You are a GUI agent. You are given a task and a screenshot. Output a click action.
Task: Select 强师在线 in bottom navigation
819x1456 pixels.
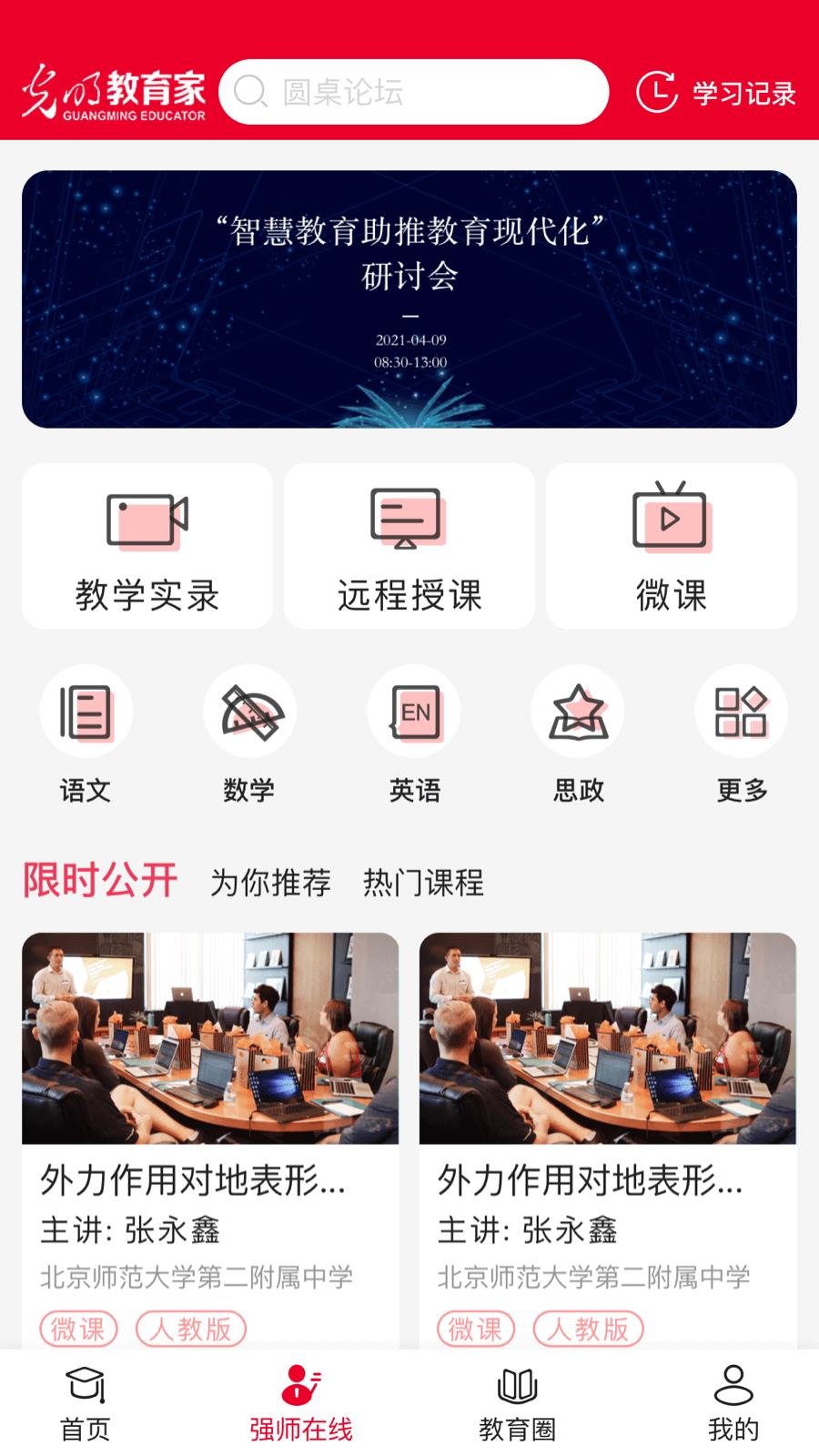[301, 1403]
